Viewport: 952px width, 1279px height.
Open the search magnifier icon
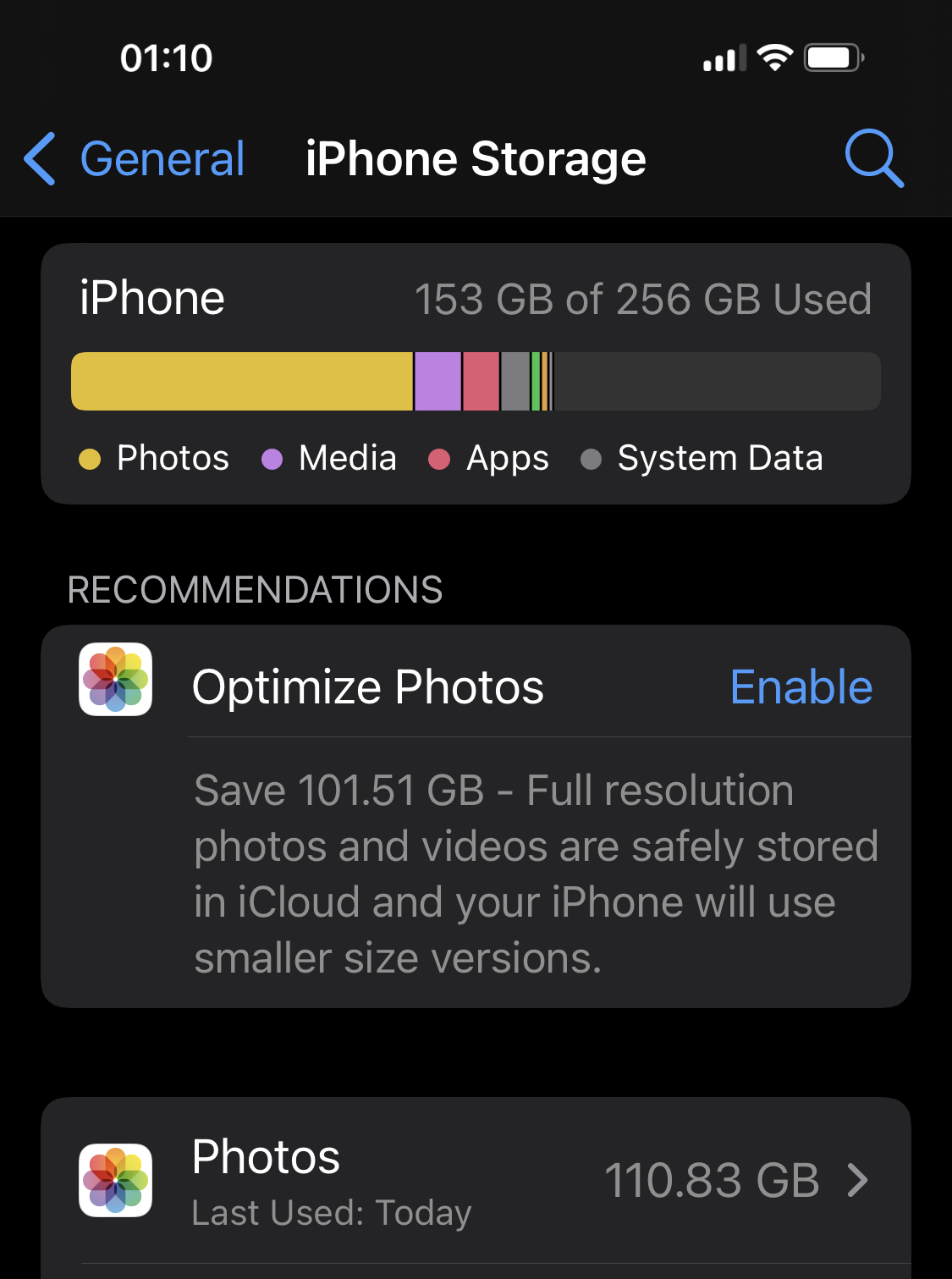coord(873,158)
